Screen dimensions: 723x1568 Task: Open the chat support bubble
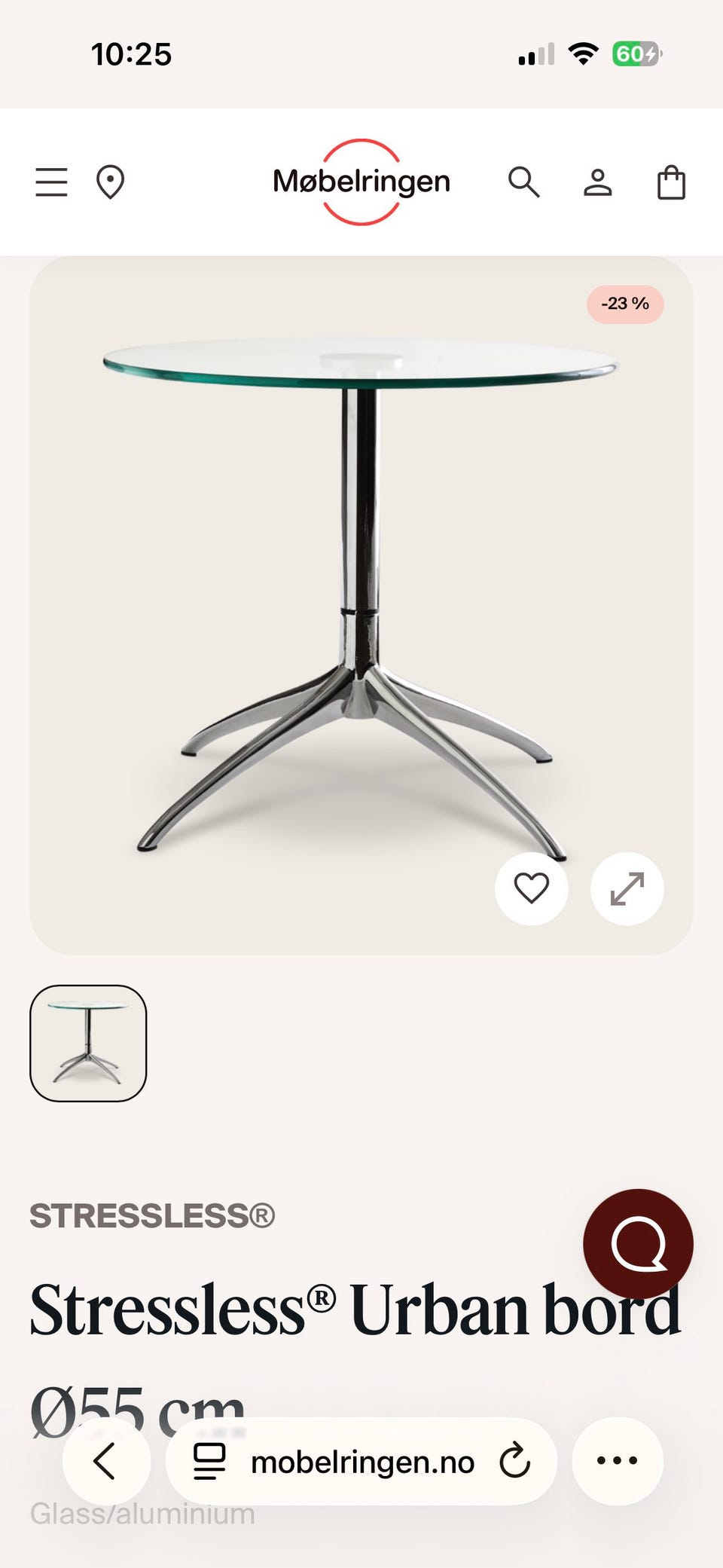(x=638, y=1243)
